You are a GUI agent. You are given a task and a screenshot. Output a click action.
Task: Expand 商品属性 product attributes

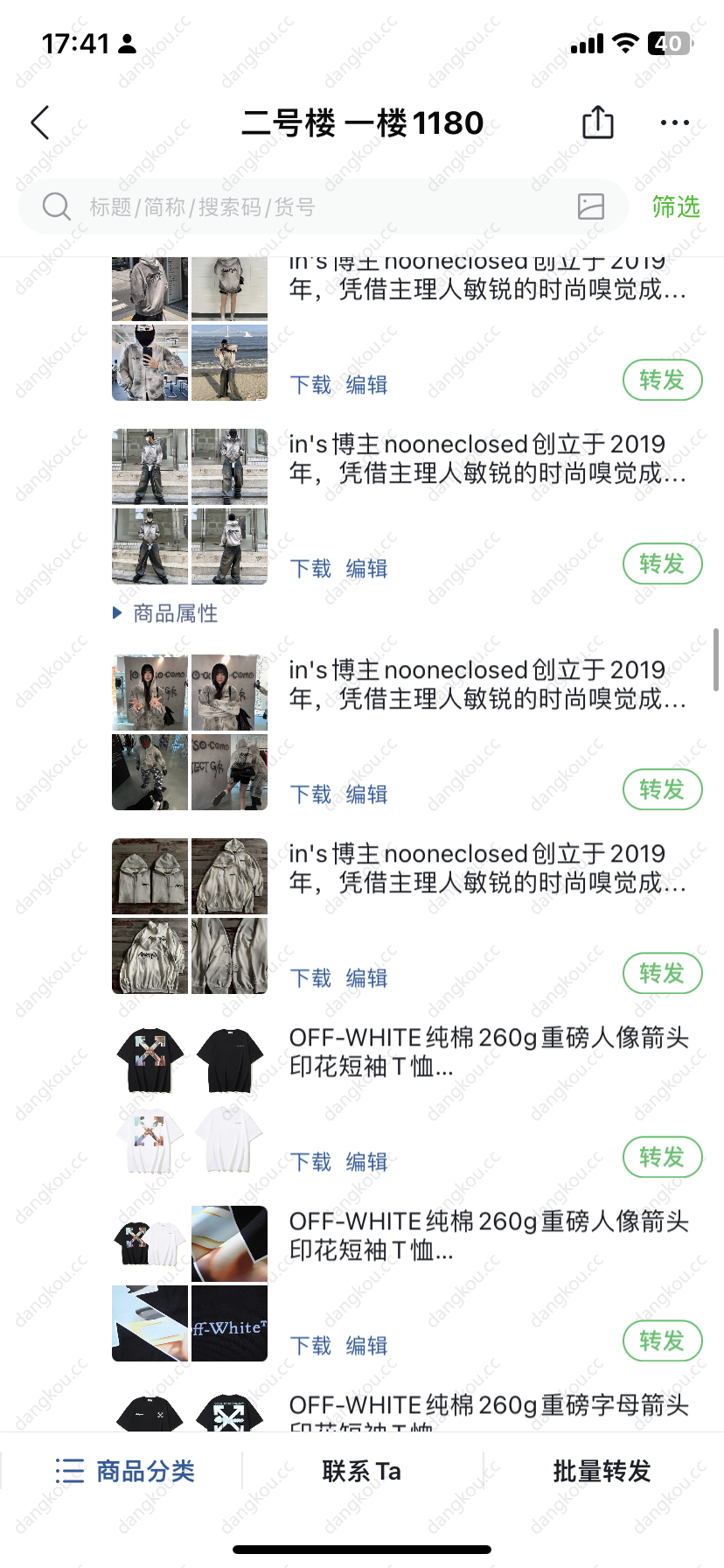click(166, 613)
